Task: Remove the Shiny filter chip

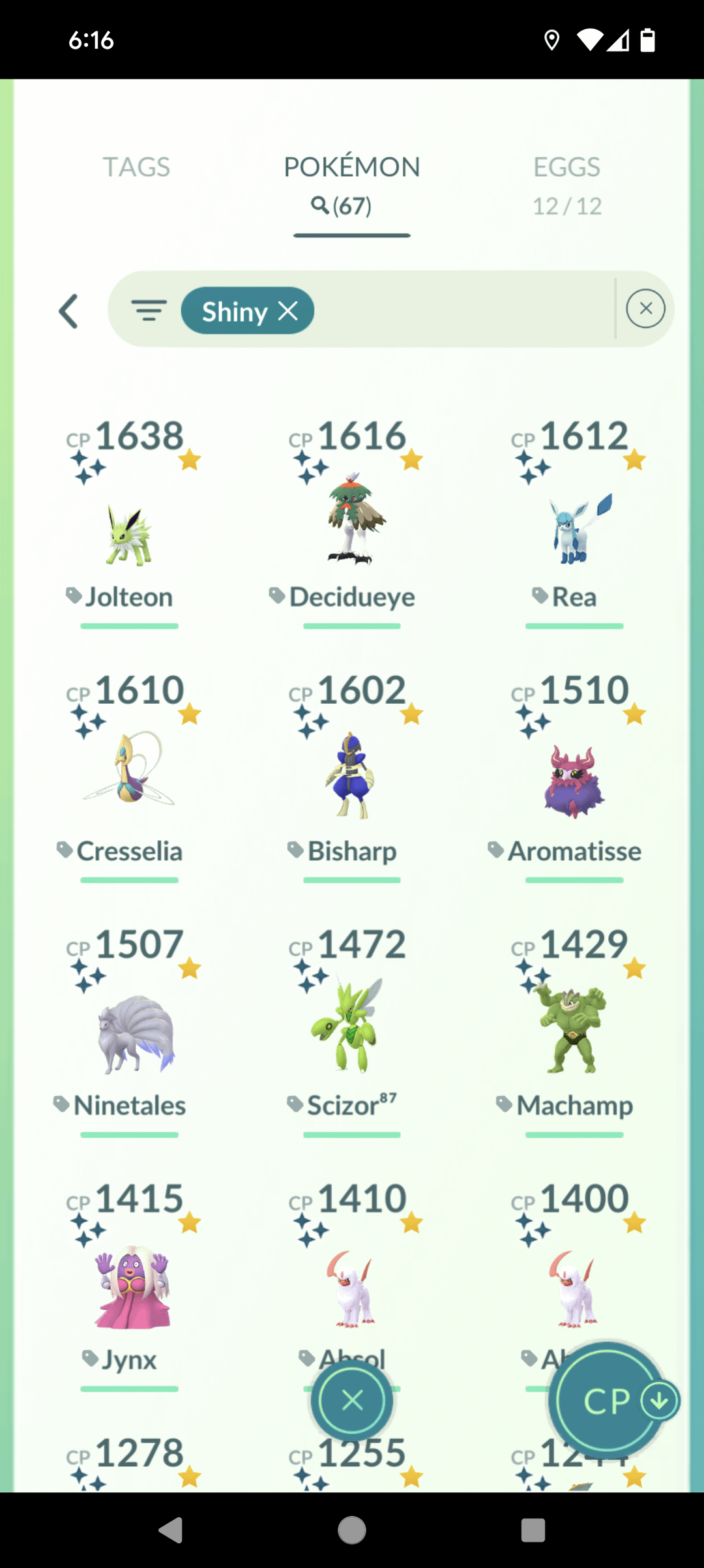Action: pos(288,311)
